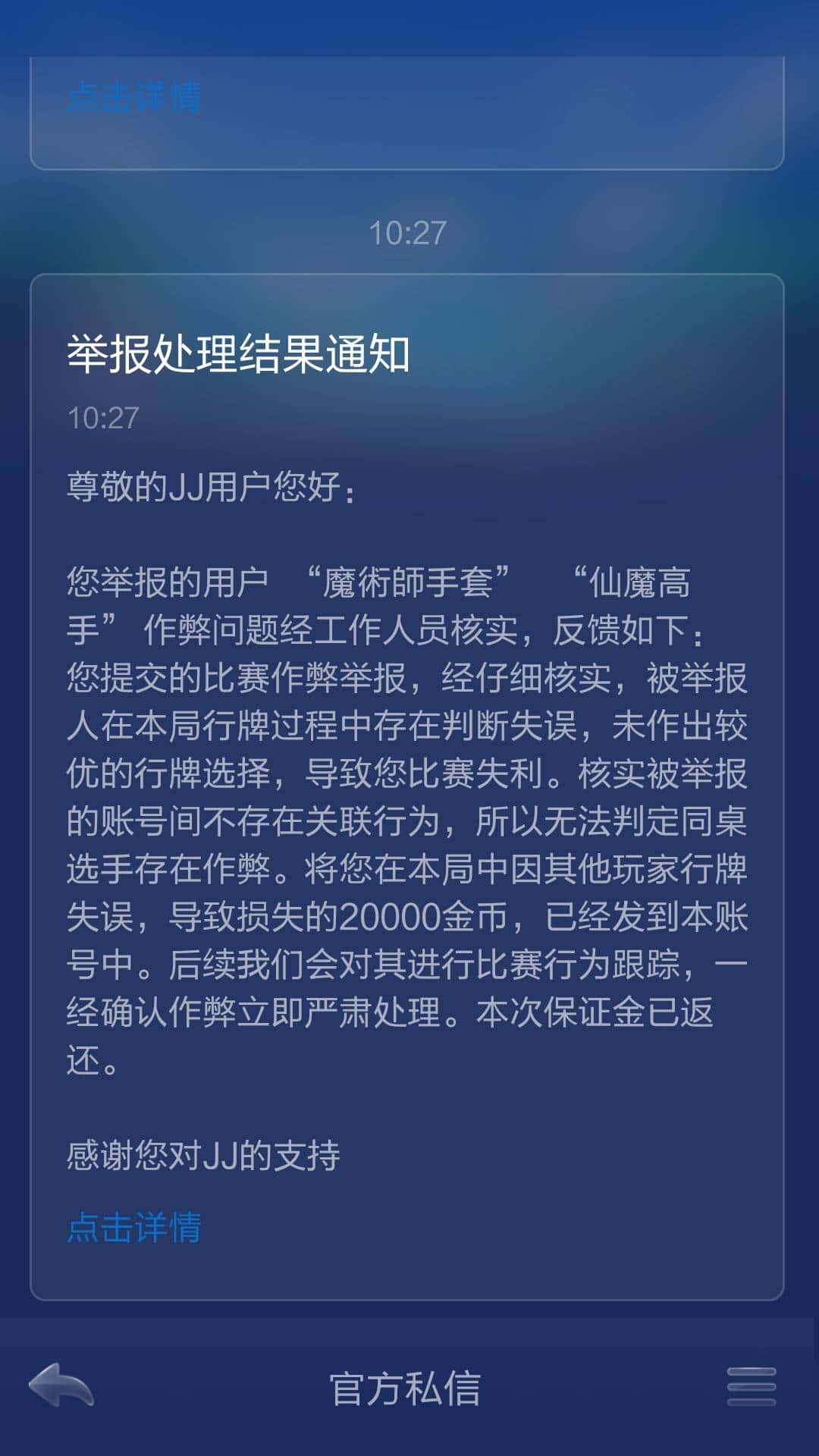
Task: Tap the 10:27 timestamp between messages
Action: (408, 234)
